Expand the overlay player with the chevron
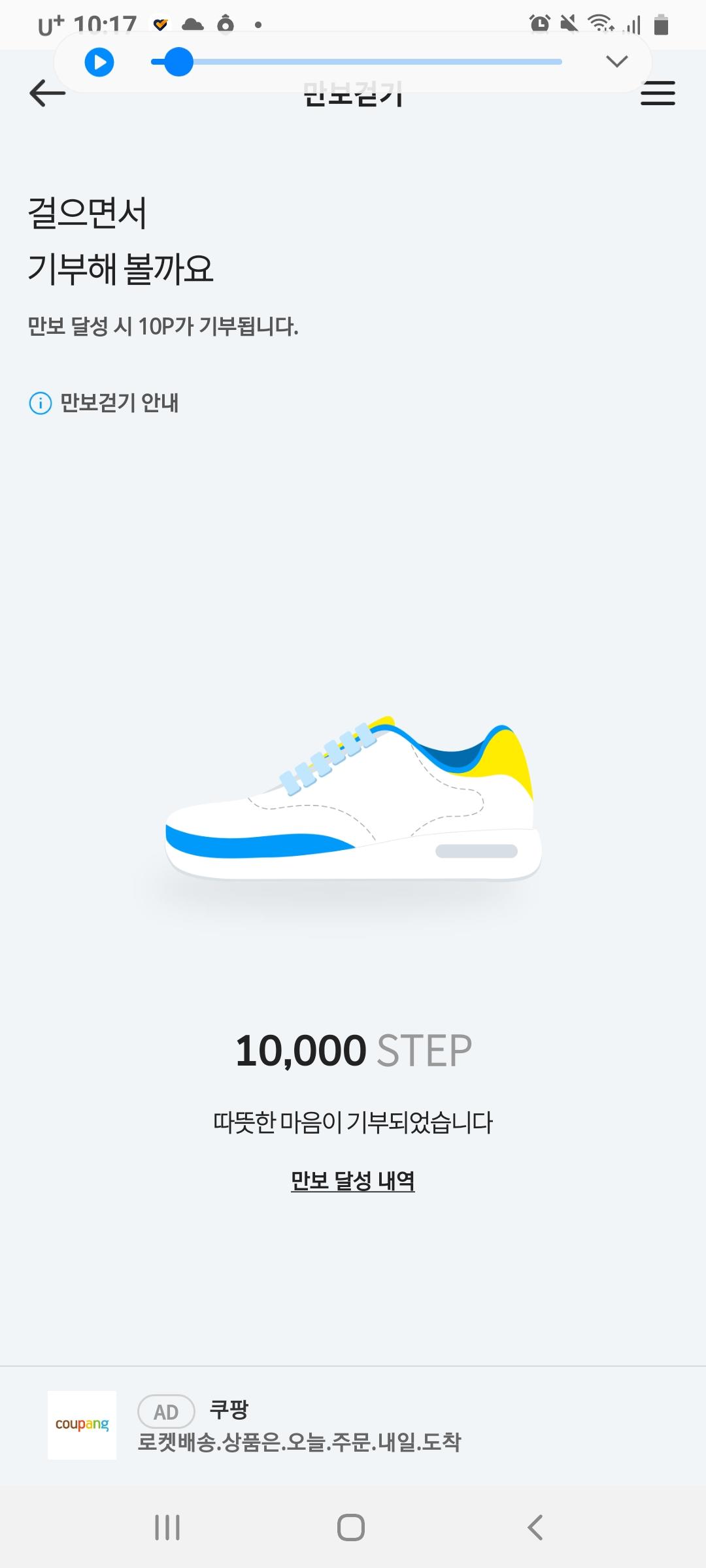The image size is (706, 1568). (x=616, y=62)
